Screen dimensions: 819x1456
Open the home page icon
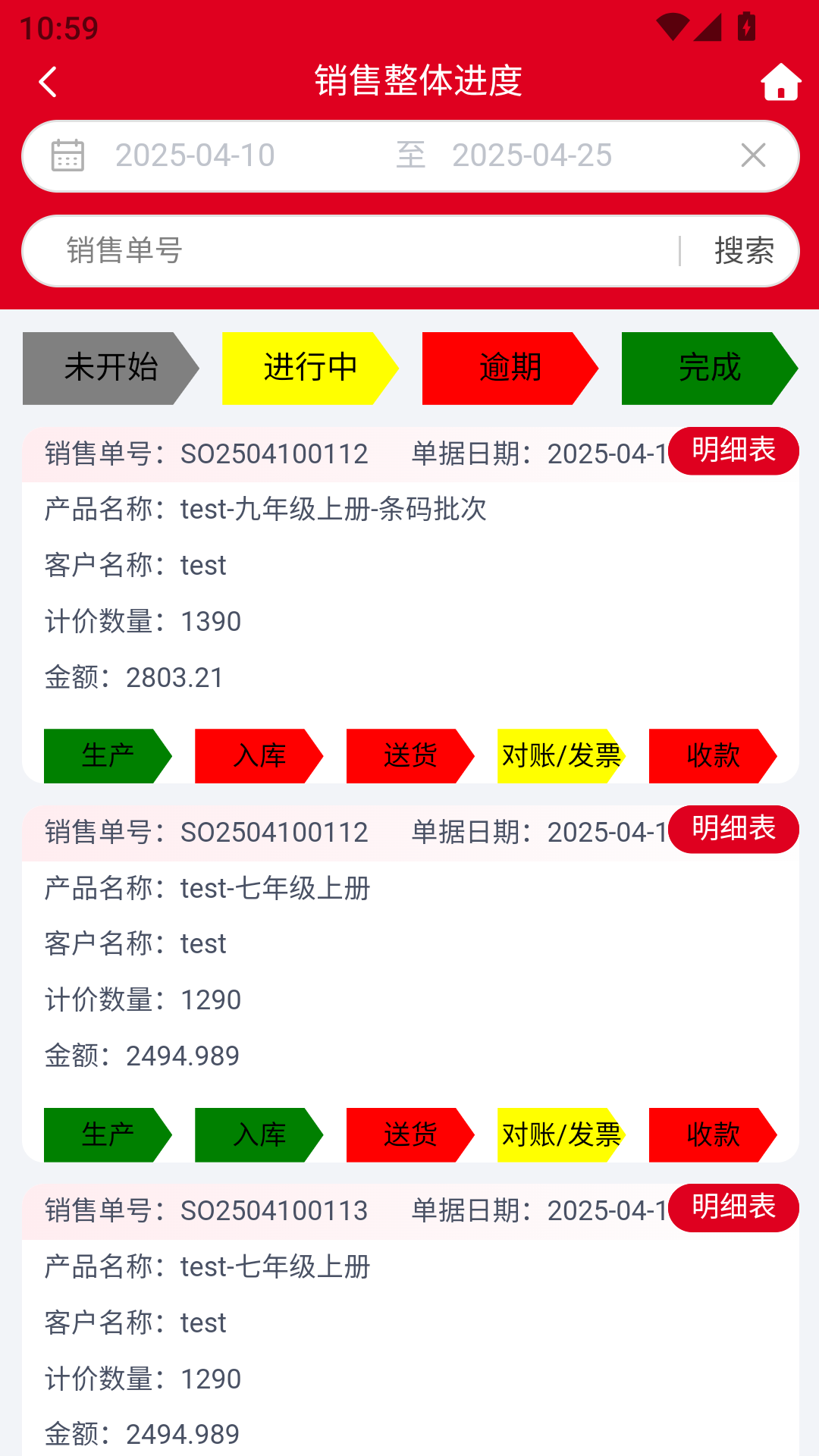tap(780, 82)
